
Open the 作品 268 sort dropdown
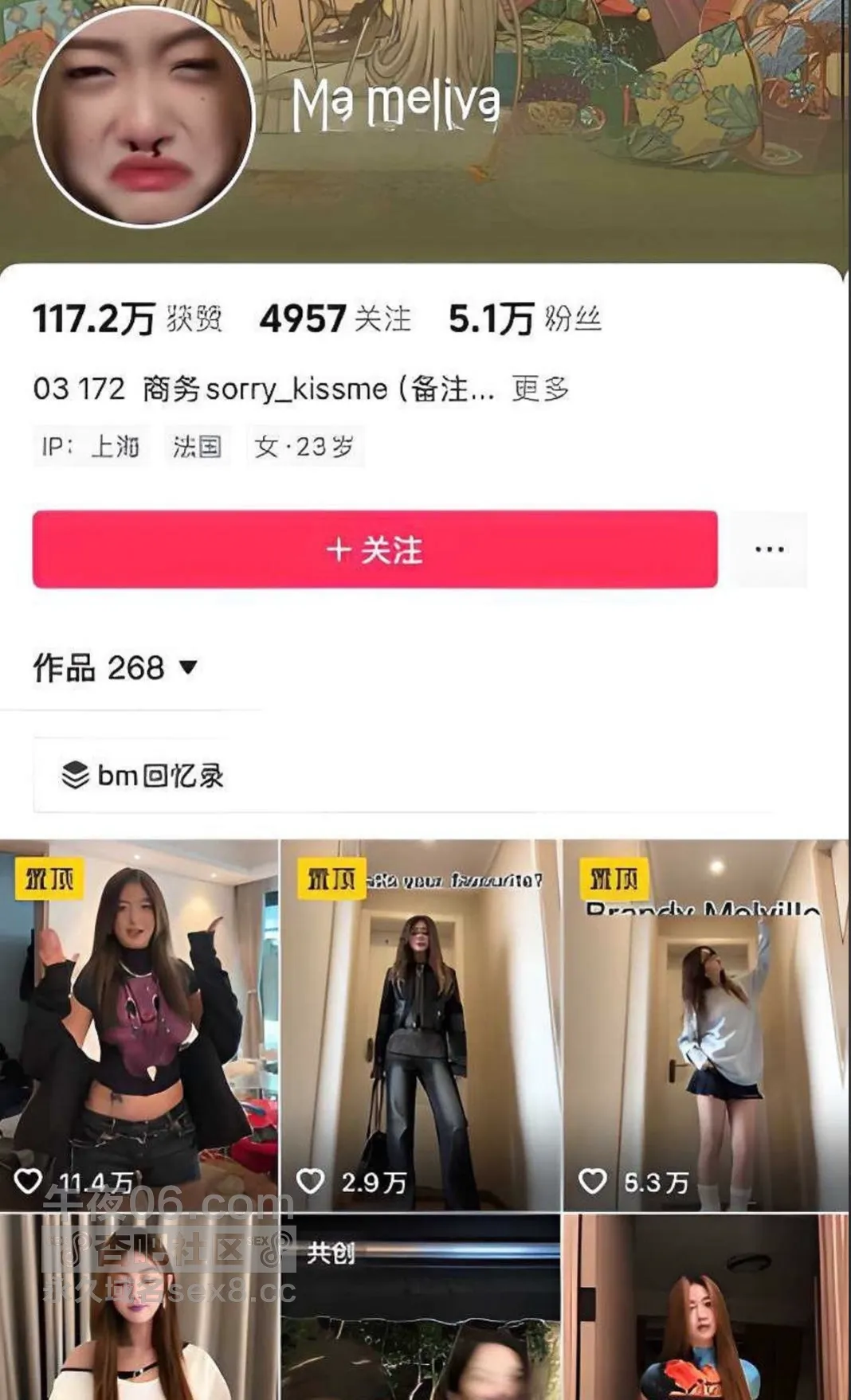pyautogui.click(x=116, y=667)
